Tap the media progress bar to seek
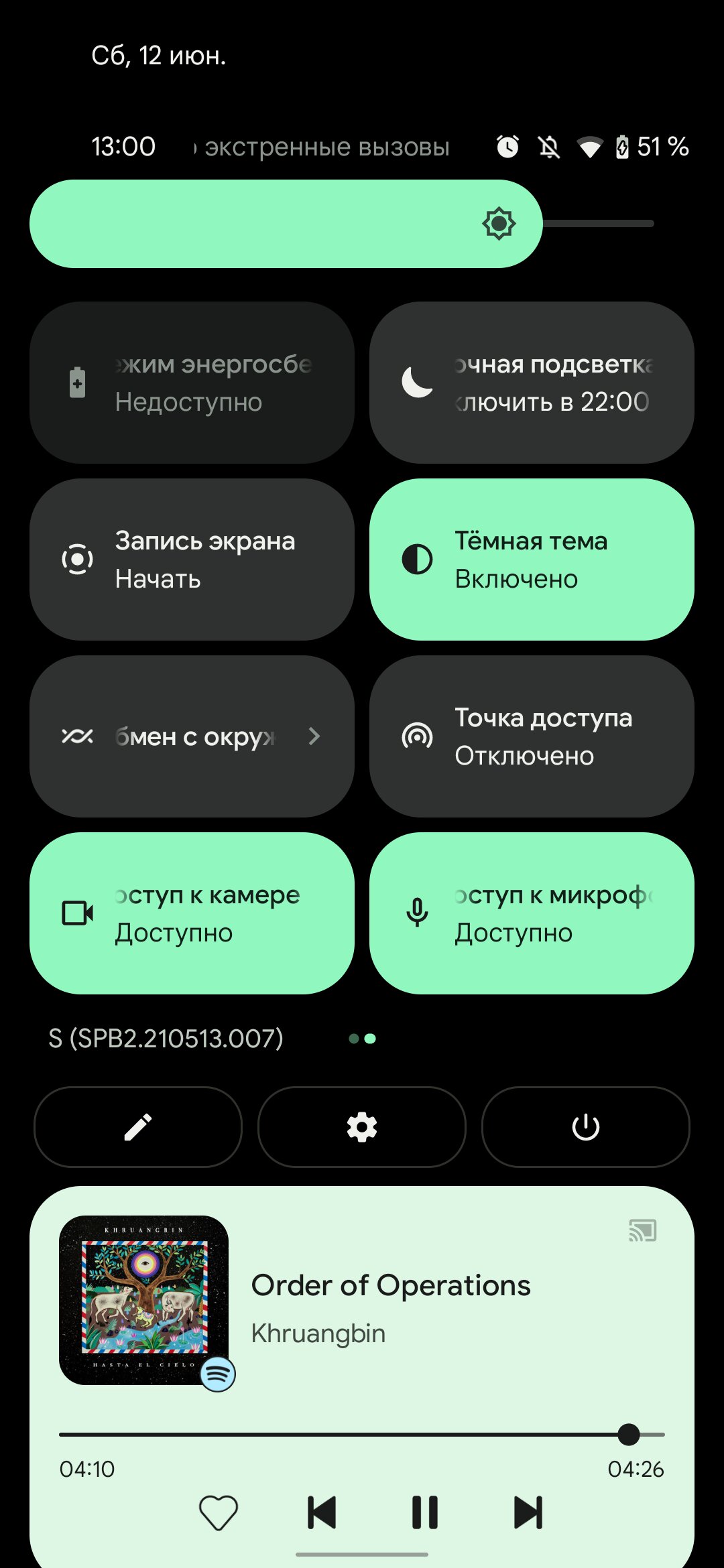Viewport: 724px width, 1568px height. coord(362,1435)
